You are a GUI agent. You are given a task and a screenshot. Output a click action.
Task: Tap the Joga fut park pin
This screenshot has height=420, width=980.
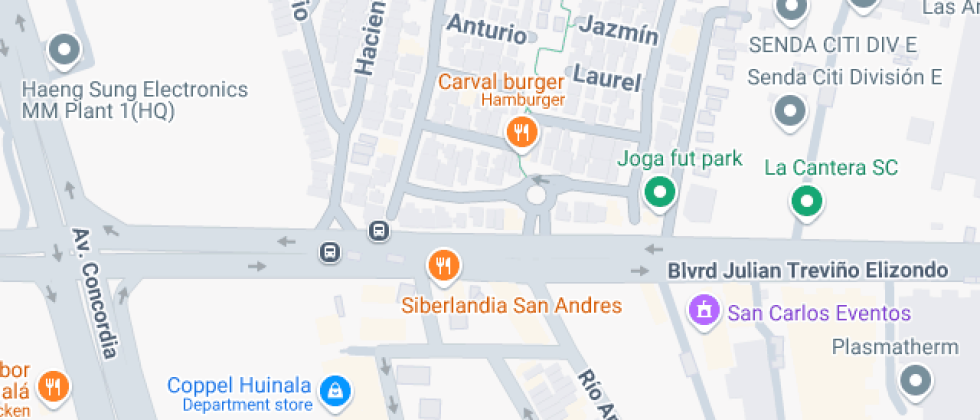pos(659,193)
